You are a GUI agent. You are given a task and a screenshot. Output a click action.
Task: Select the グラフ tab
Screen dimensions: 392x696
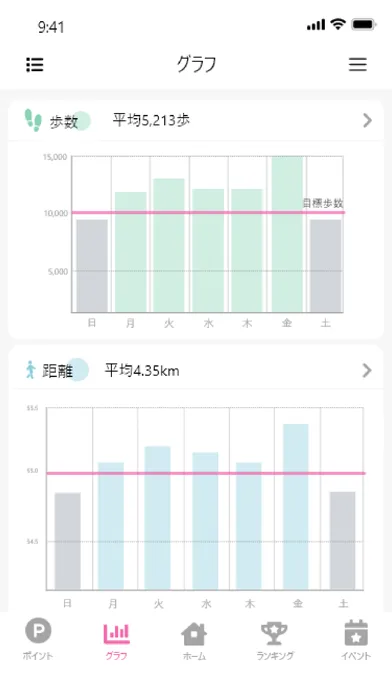[x=116, y=639]
